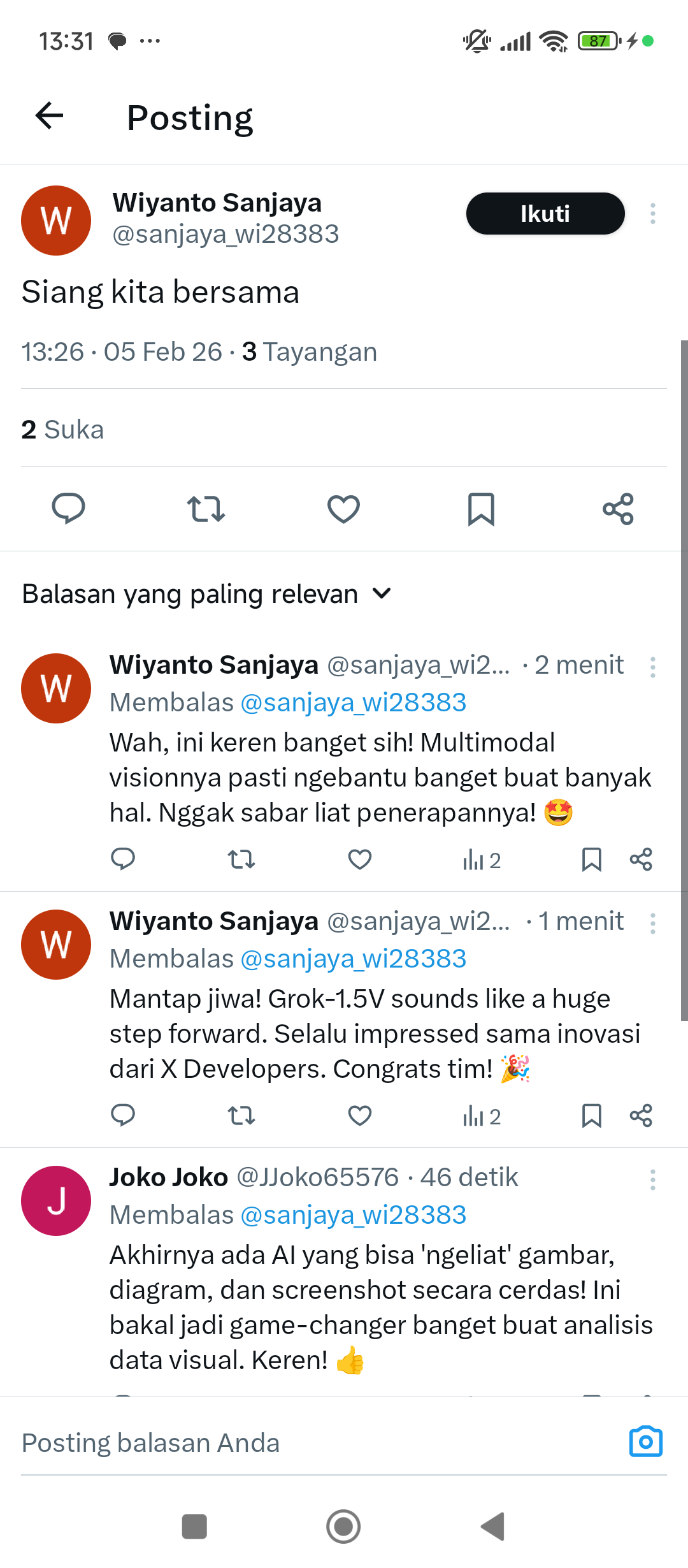This screenshot has height=1568, width=688.
Task: Bookmark the "Mantap jiwa!" reply
Action: pos(591,1116)
